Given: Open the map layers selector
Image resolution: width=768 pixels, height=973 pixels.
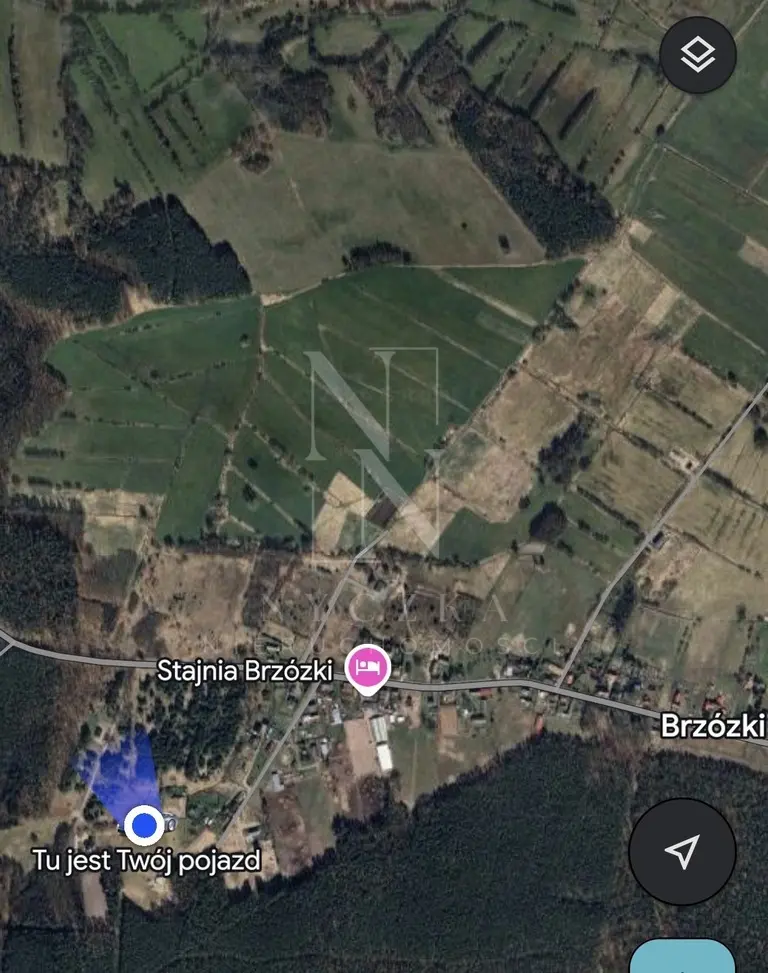Looking at the screenshot, I should click(697, 55).
